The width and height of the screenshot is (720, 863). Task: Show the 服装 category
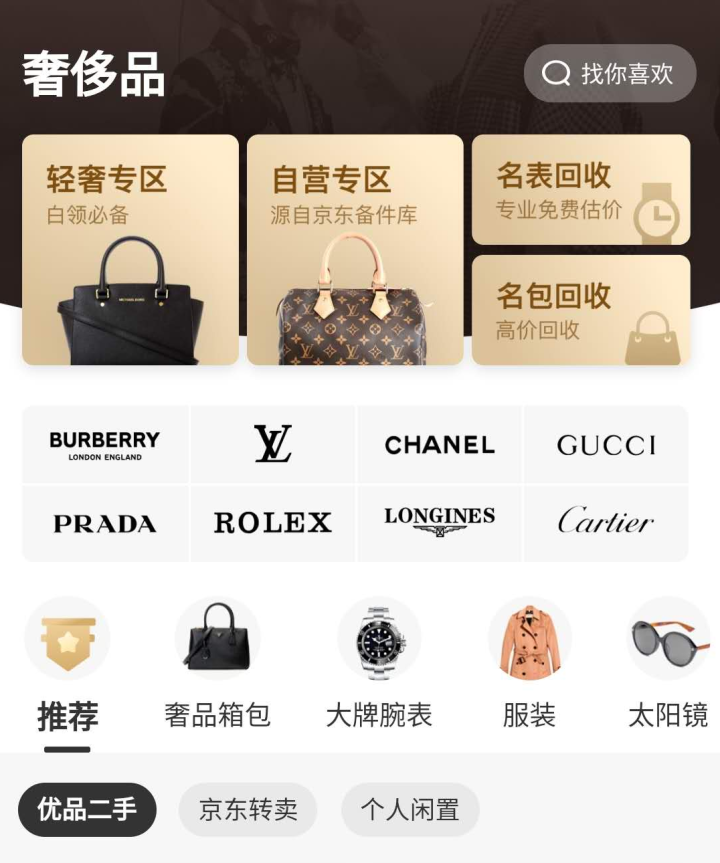point(529,670)
